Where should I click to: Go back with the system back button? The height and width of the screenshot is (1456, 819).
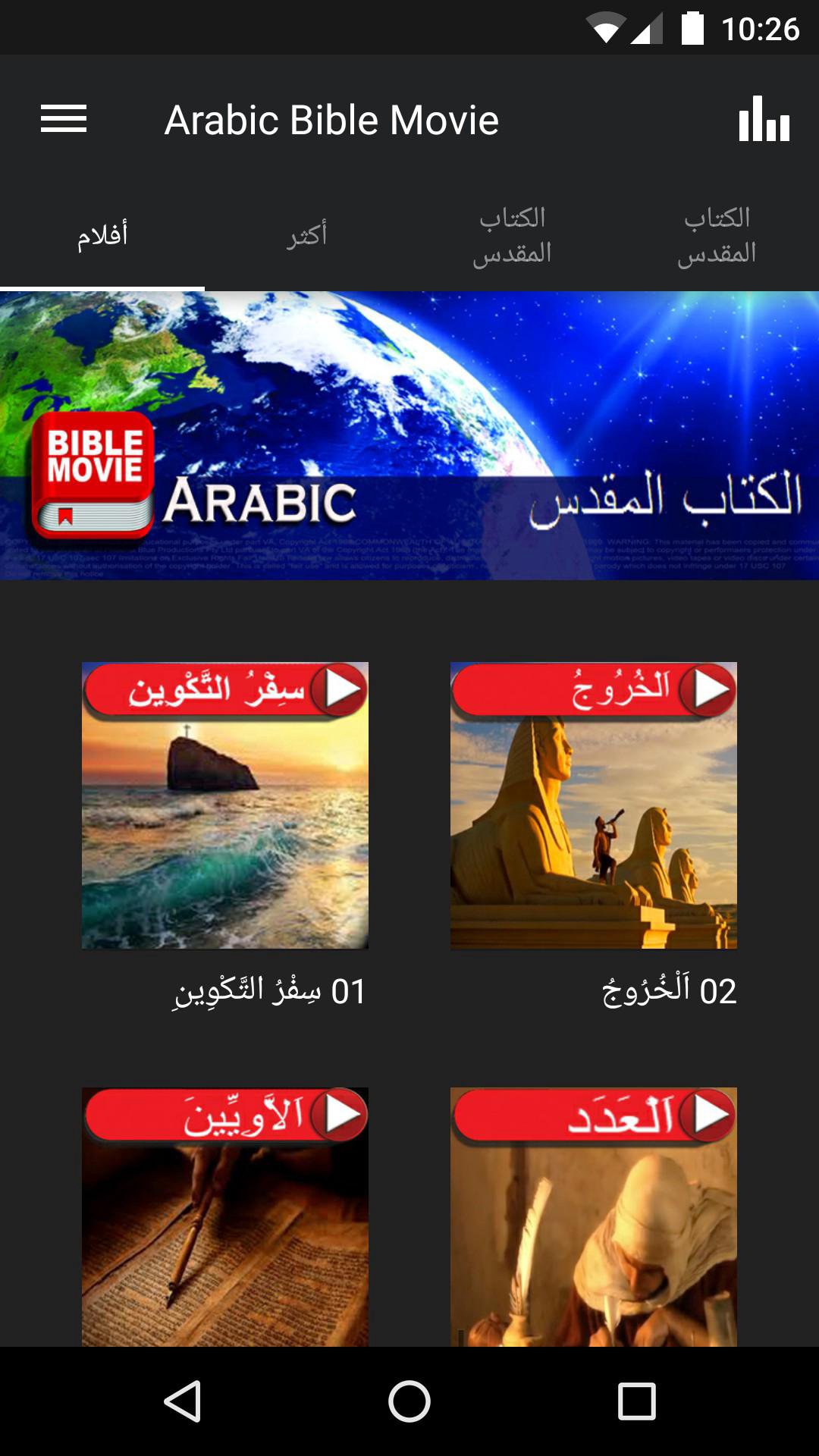(x=183, y=1401)
